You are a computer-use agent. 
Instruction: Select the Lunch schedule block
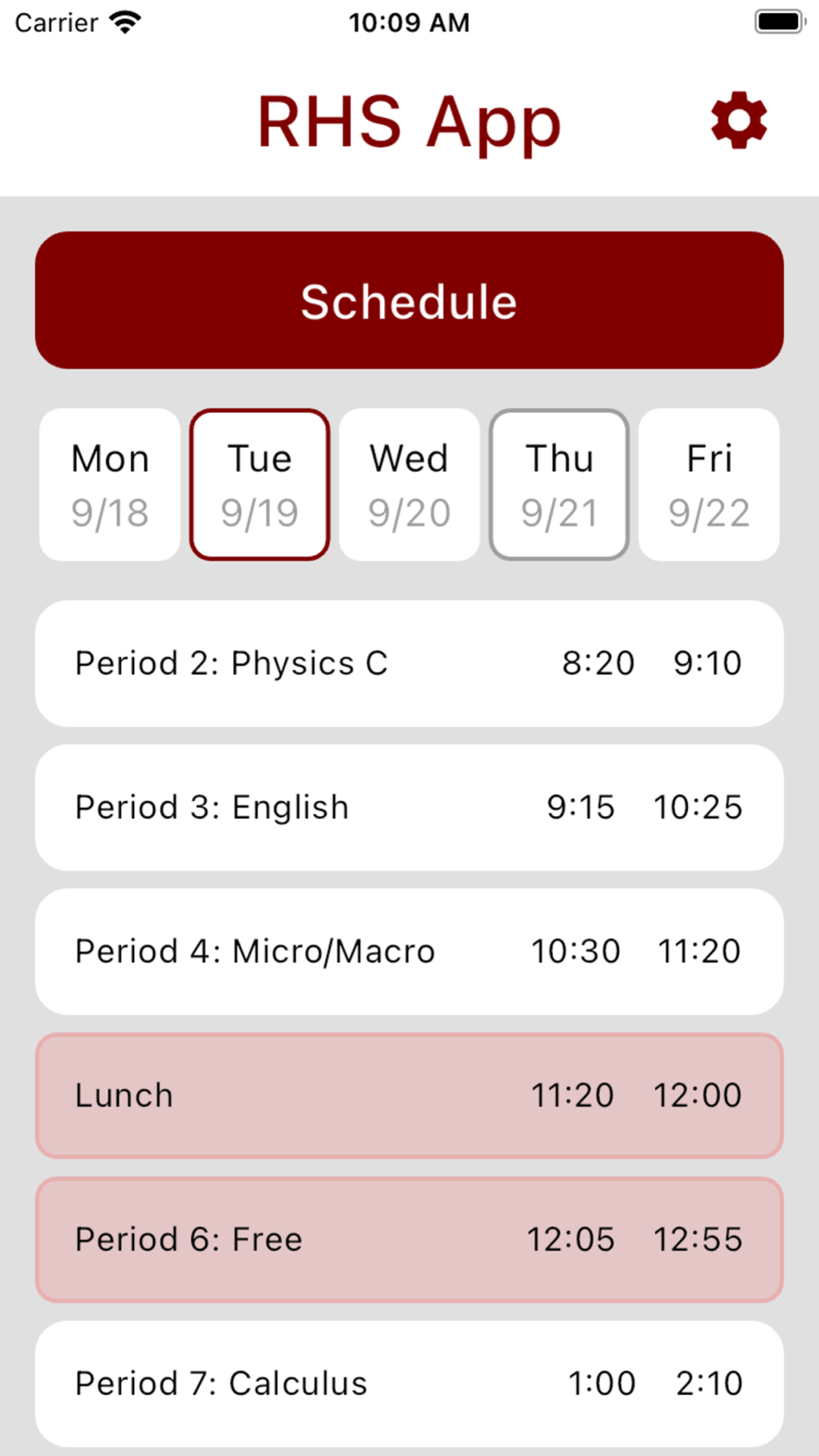point(409,1095)
